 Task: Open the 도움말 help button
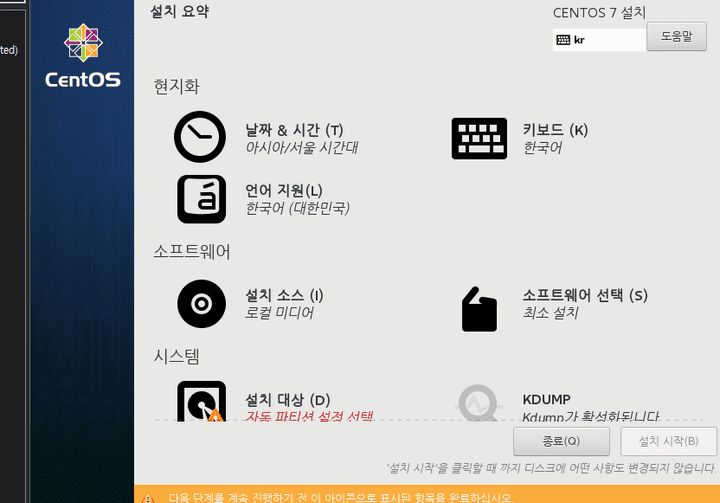click(x=676, y=36)
